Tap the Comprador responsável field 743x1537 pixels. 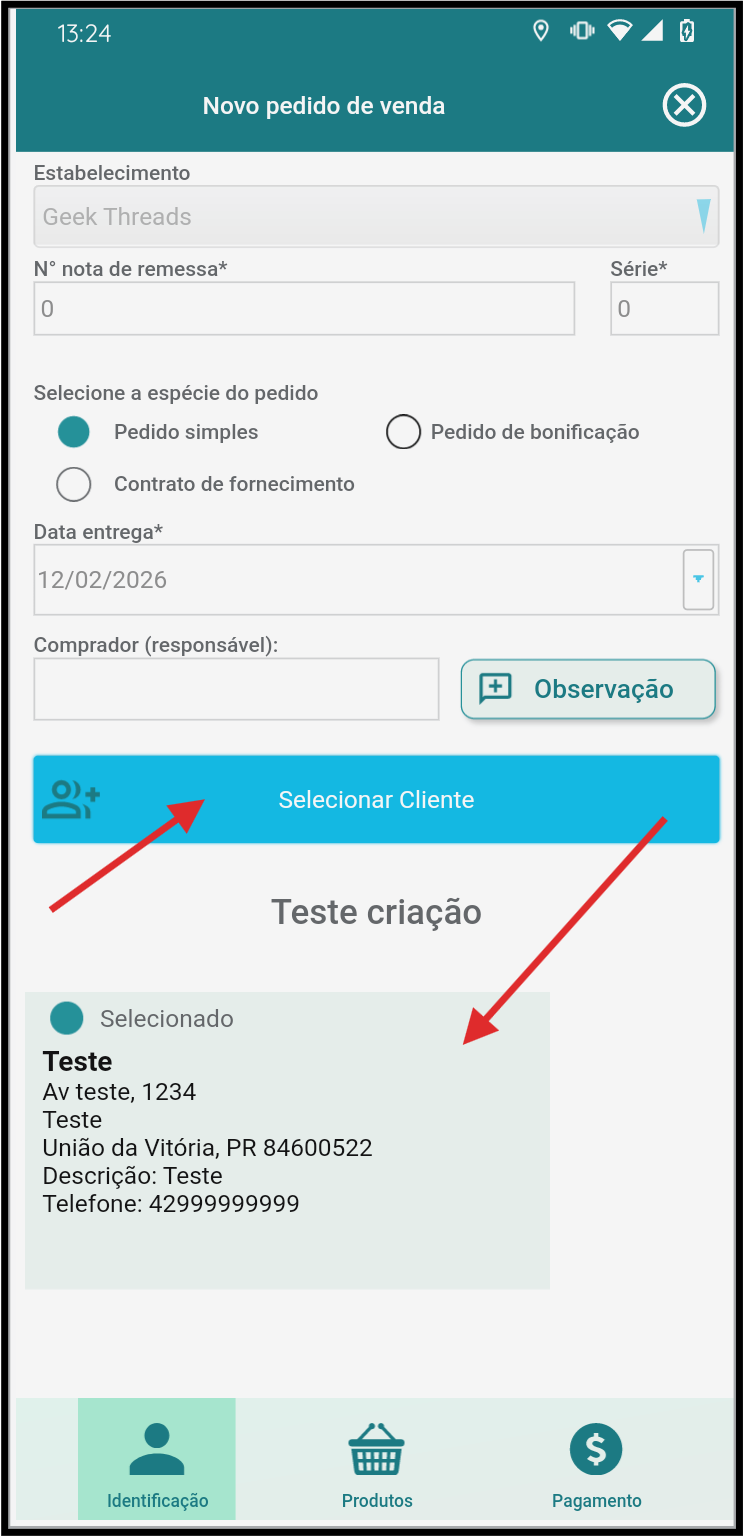point(236,689)
